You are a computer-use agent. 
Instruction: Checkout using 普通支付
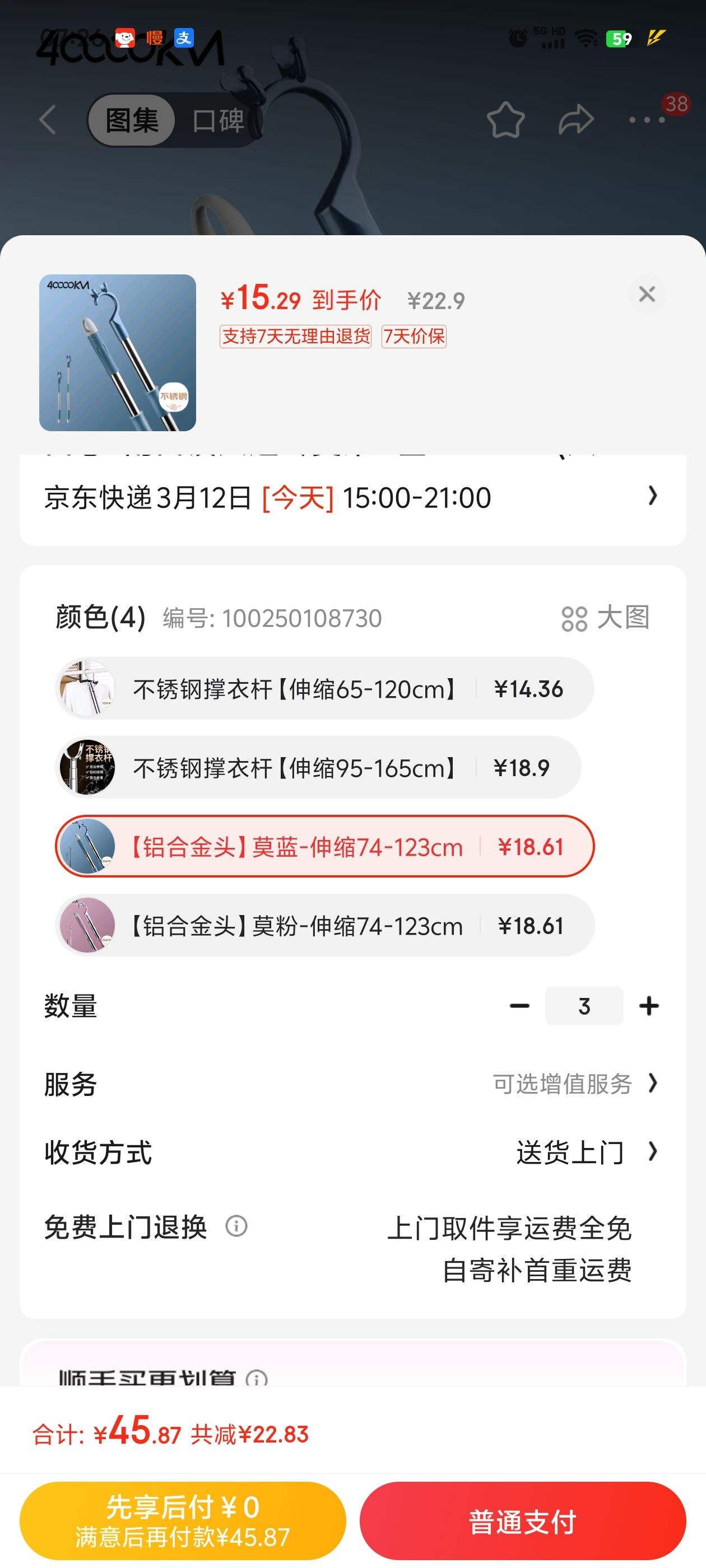522,1520
